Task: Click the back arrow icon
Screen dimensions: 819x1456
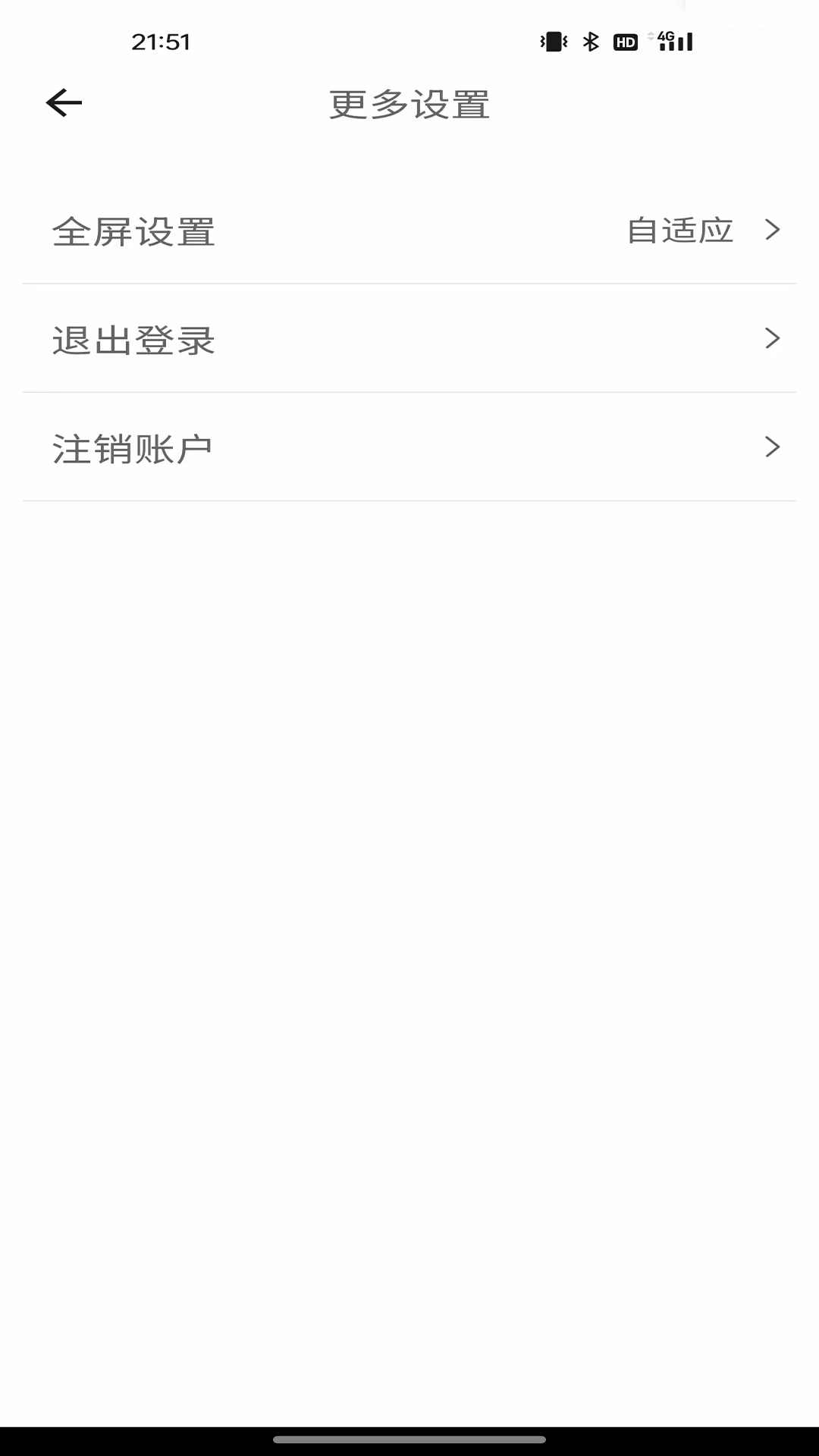Action: point(63,102)
